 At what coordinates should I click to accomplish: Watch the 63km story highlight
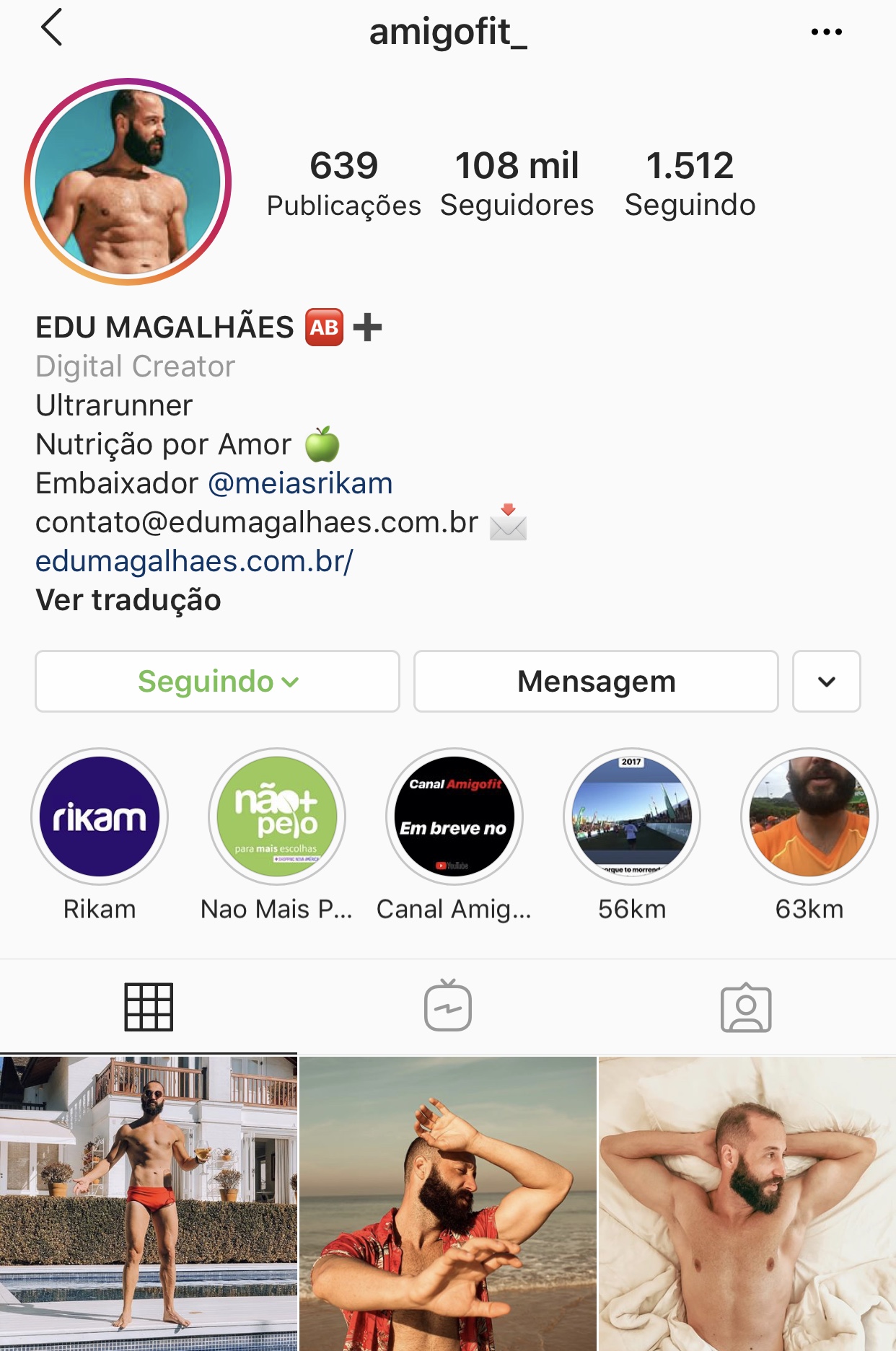(809, 817)
